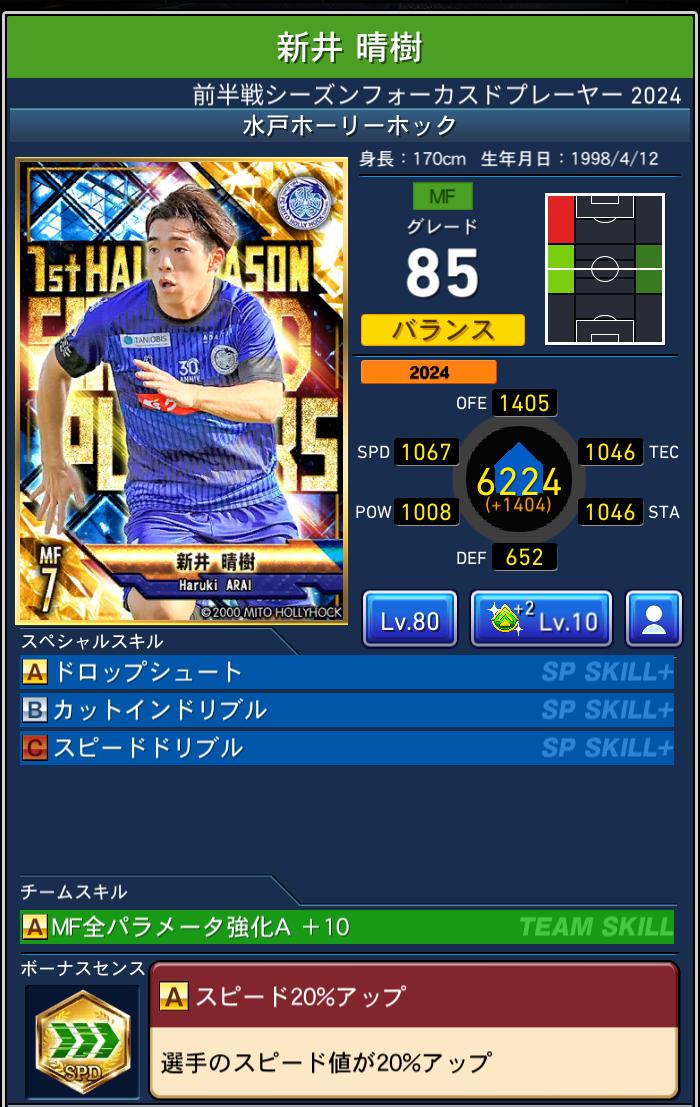Image resolution: width=700 pixels, height=1107 pixels.
Task: Open the player profile icon button
Action: coord(653,620)
